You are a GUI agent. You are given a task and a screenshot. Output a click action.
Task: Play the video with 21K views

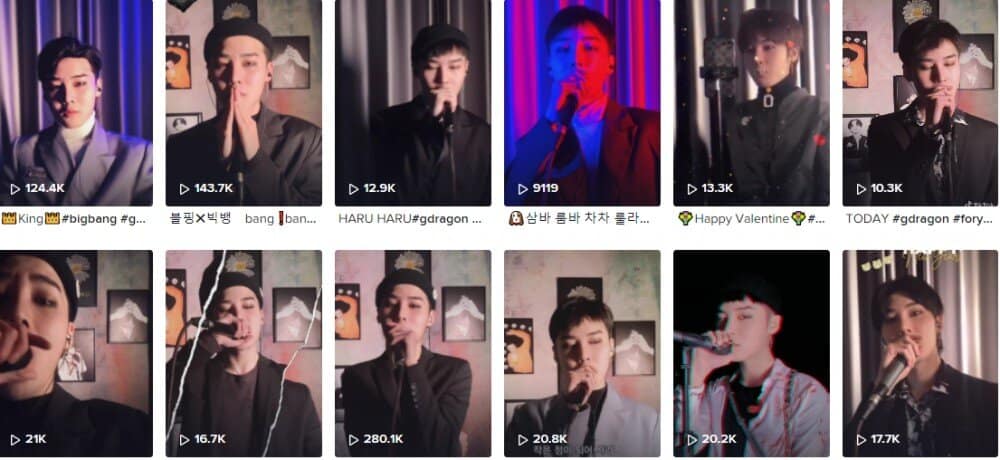pos(76,352)
